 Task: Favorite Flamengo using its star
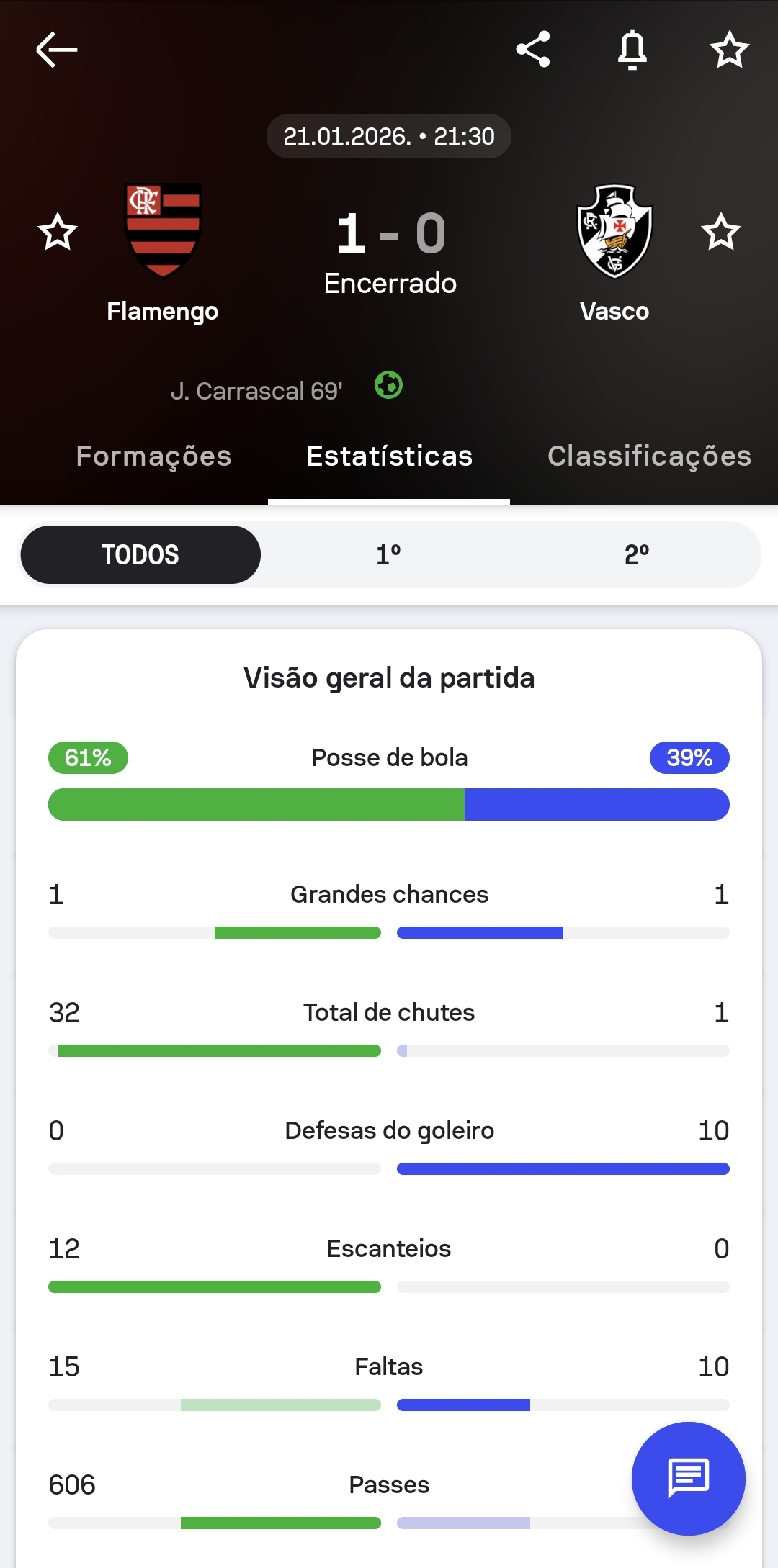pos(58,232)
